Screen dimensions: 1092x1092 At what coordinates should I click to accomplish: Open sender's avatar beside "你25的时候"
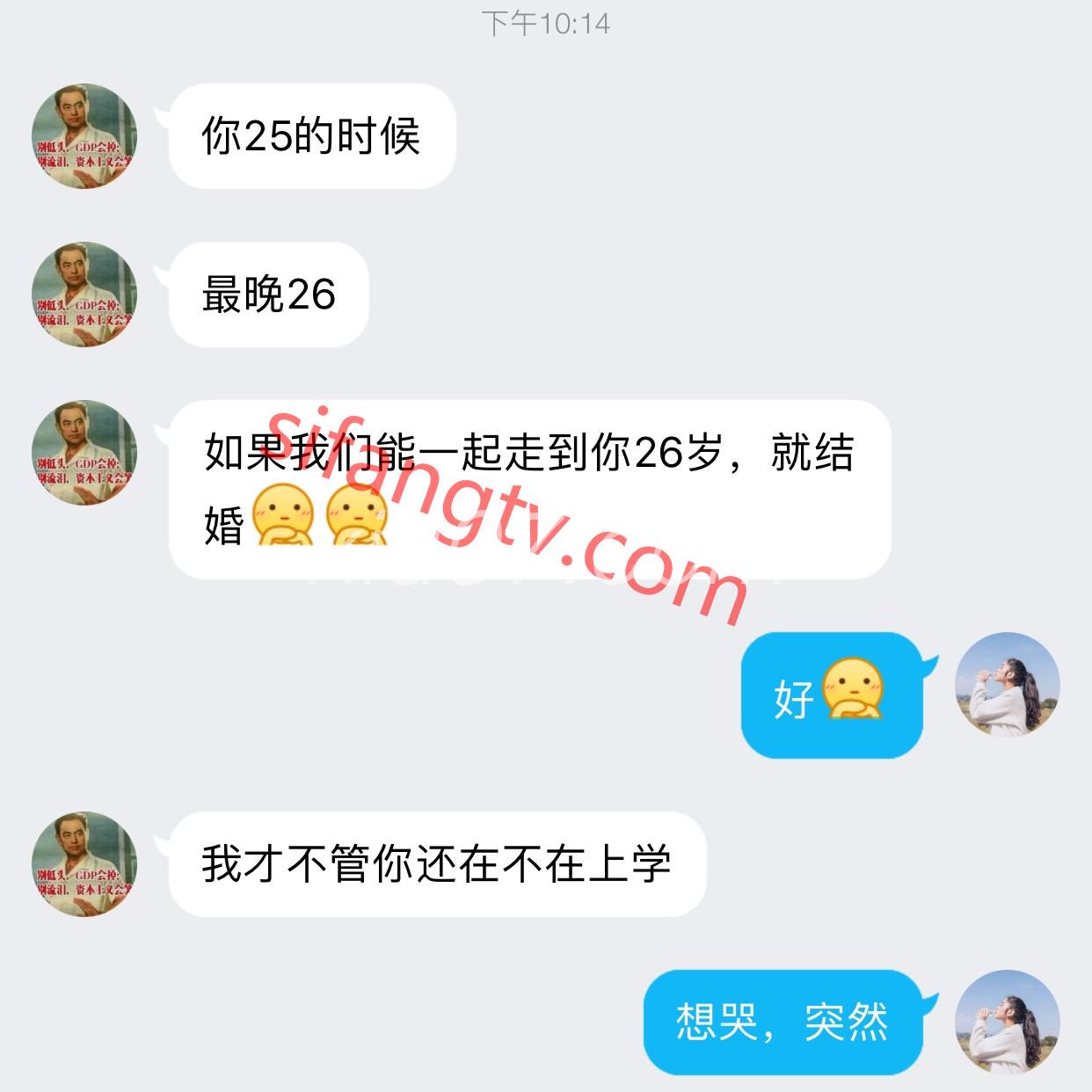click(84, 136)
